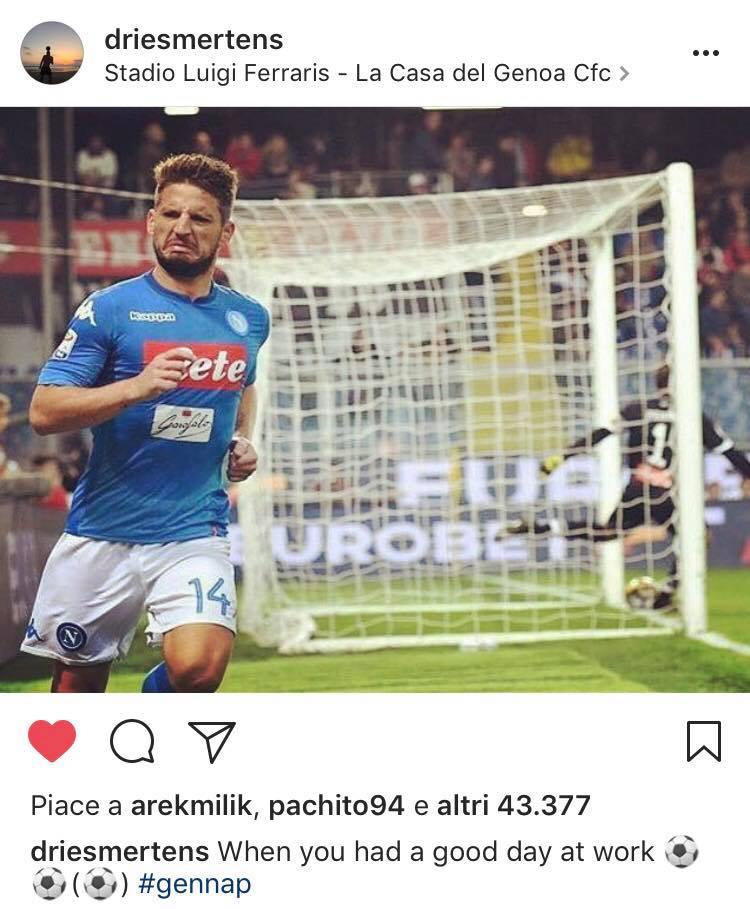750x909 pixels.
Task: View the list of altri 43.377 likes
Action: [x=514, y=805]
